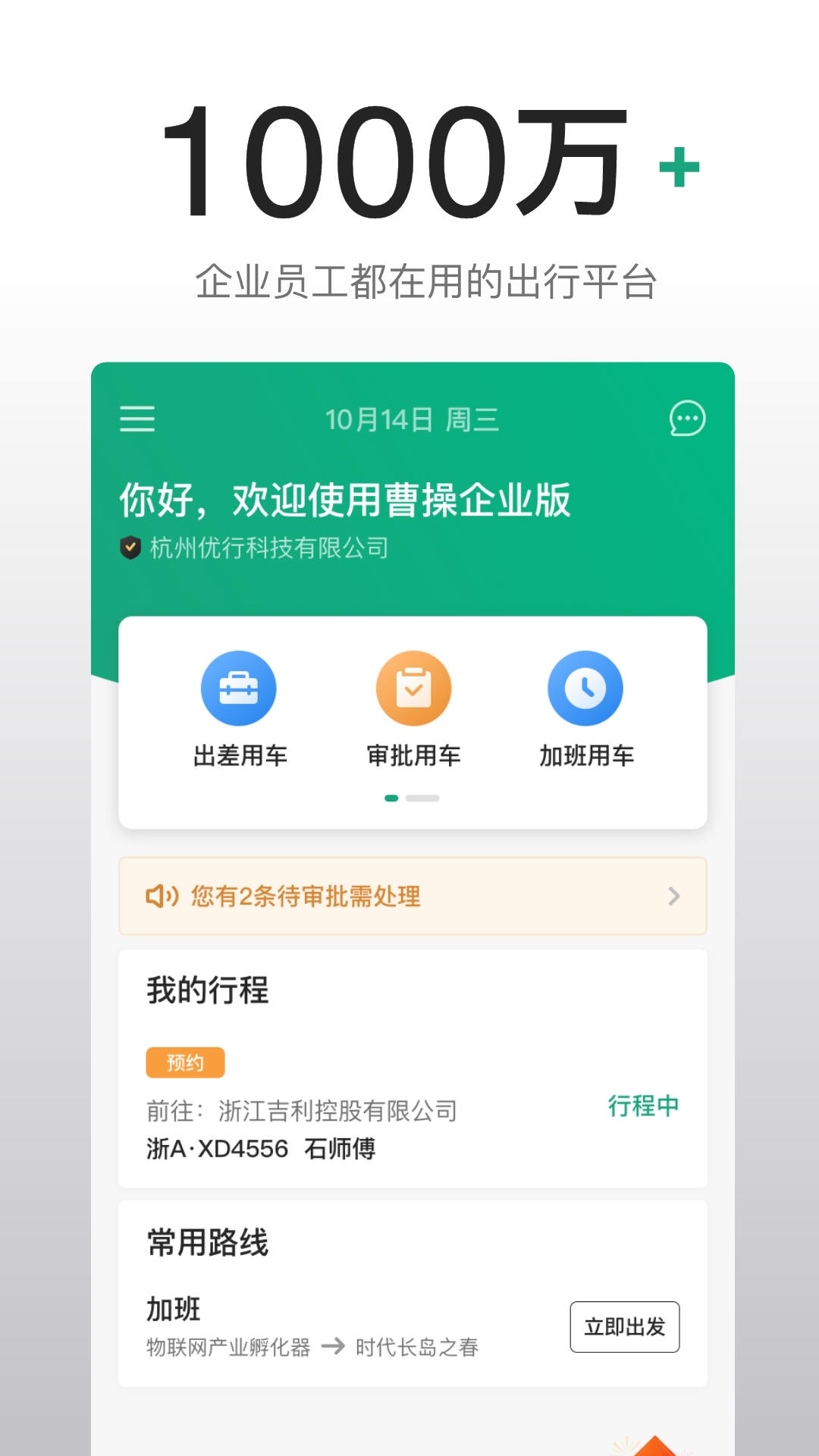The height and width of the screenshot is (1456, 819).
Task: Tap the 行程中 status label
Action: coord(644,1107)
